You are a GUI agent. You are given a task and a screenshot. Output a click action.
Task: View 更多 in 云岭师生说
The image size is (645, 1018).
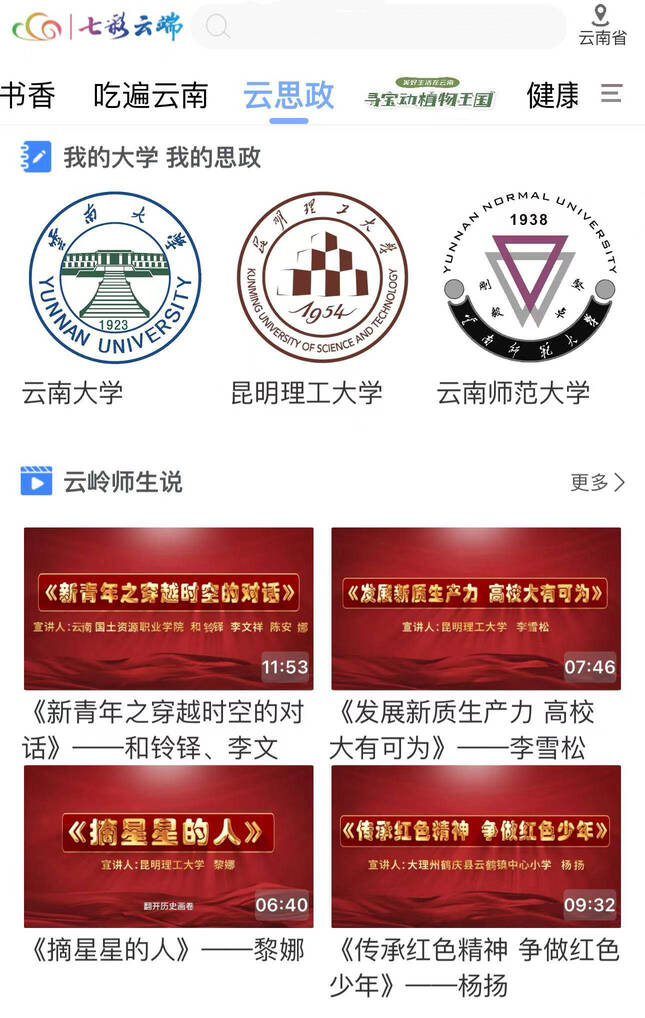[x=597, y=482]
